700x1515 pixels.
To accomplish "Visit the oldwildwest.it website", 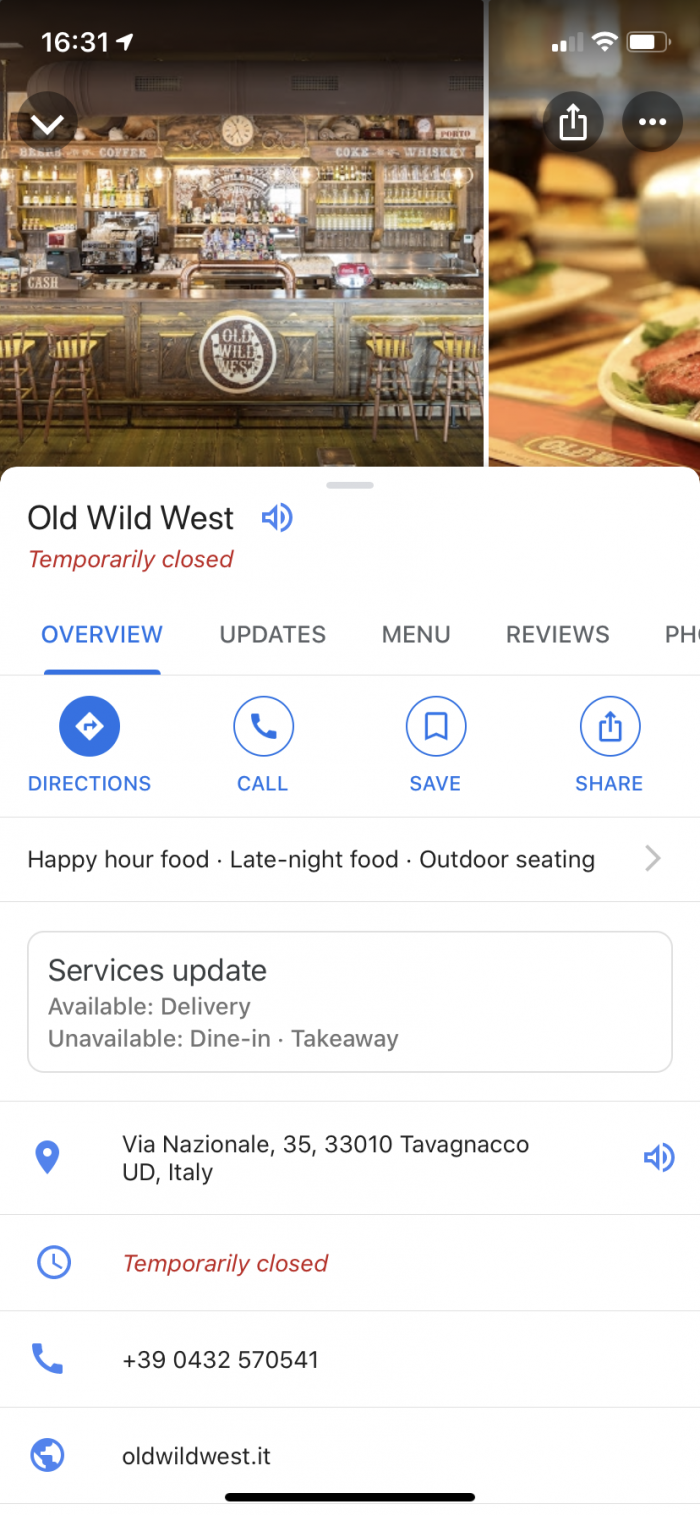I will coord(196,1455).
